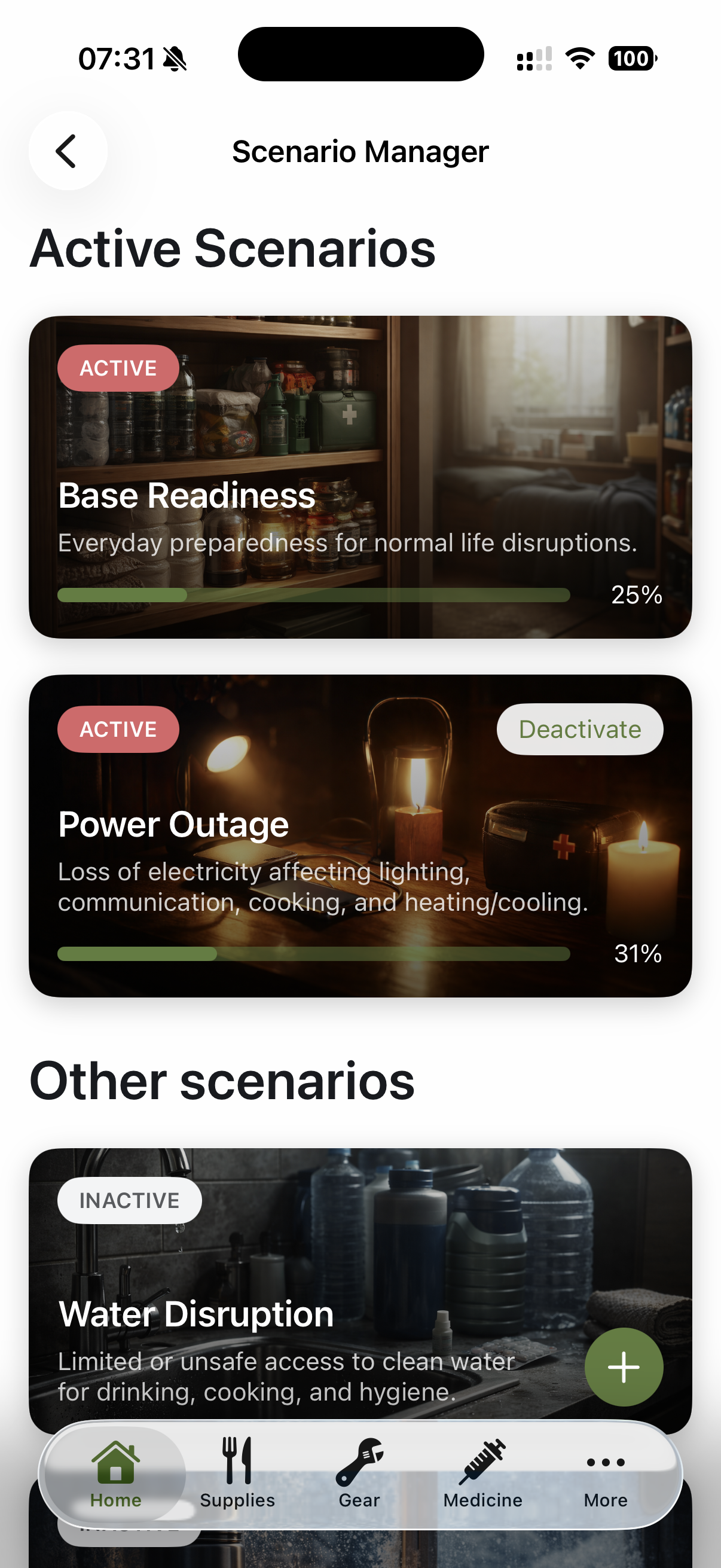This screenshot has height=1568, width=721.
Task: Open the Gear wrench icon
Action: [x=359, y=1461]
